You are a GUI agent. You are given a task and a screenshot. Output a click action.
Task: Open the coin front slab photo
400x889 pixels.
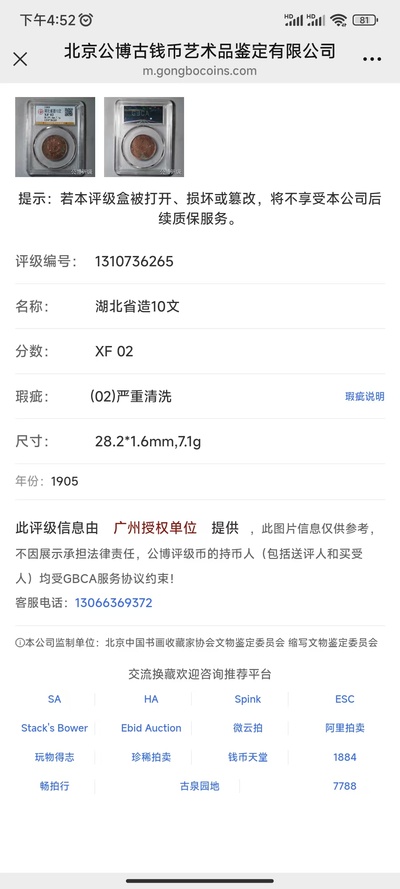55,137
